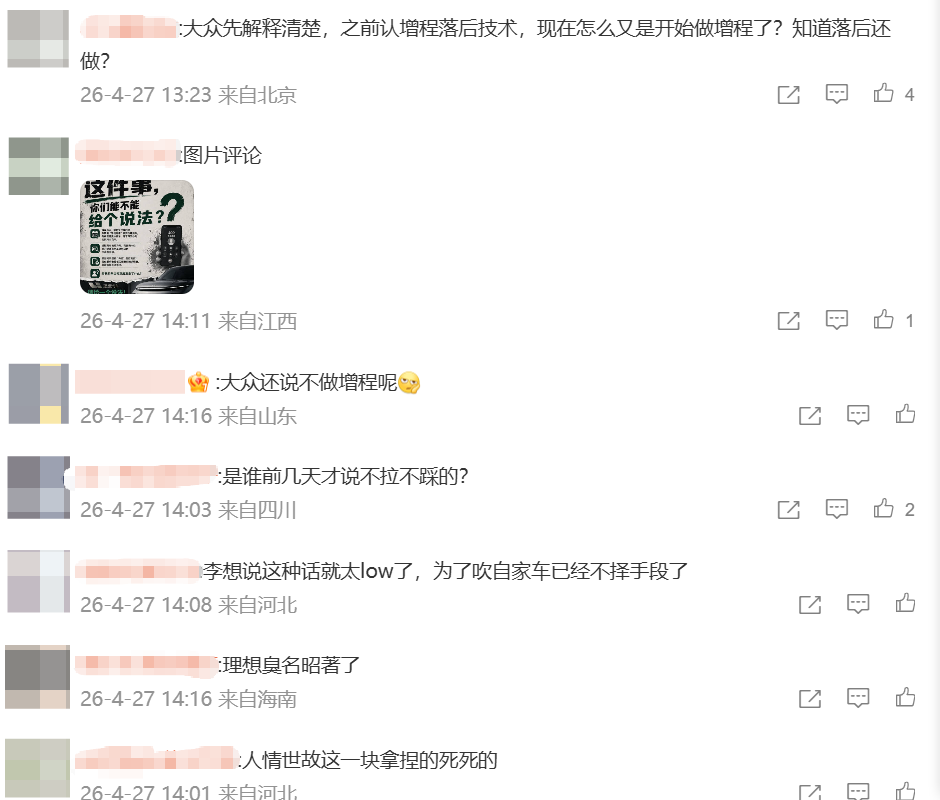Like the 图片评论 comment from 江西
Viewport: 940px width, 800px height.
(884, 320)
